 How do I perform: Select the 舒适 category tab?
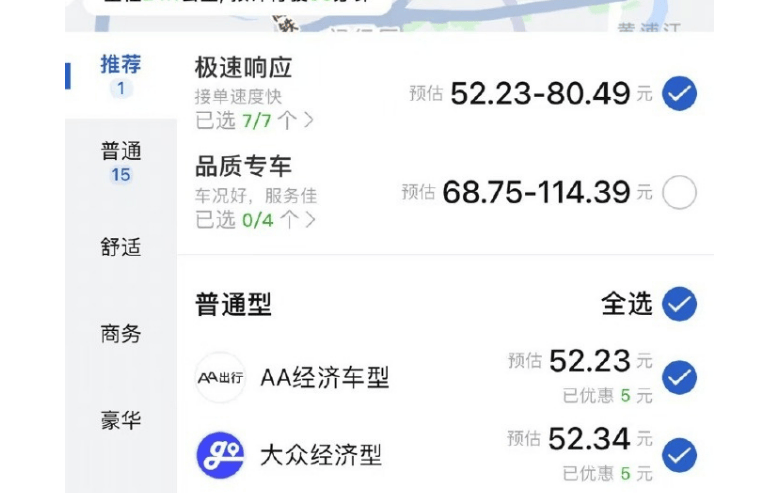(x=120, y=247)
